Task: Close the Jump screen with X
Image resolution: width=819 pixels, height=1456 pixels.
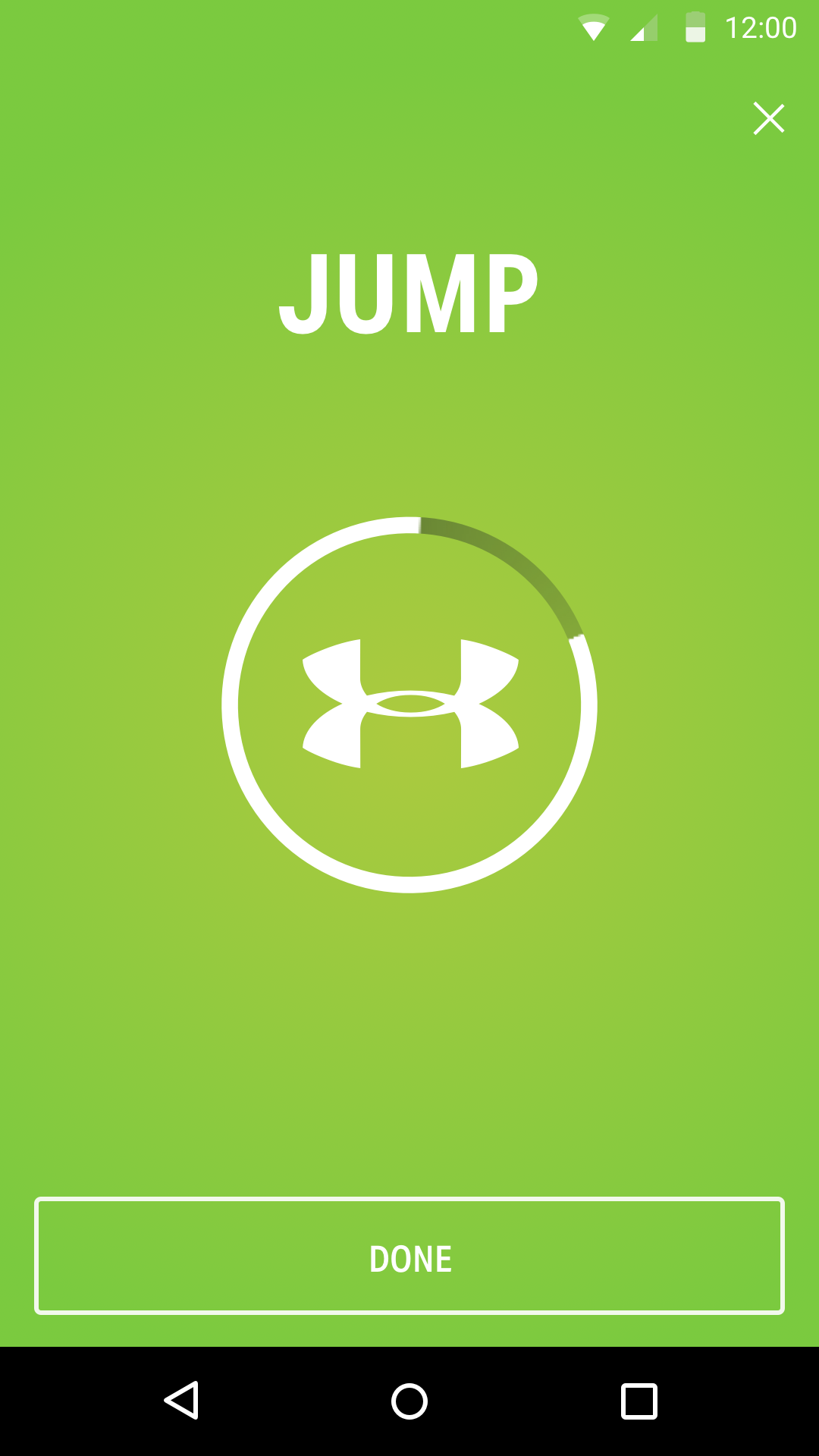Action: 768,119
